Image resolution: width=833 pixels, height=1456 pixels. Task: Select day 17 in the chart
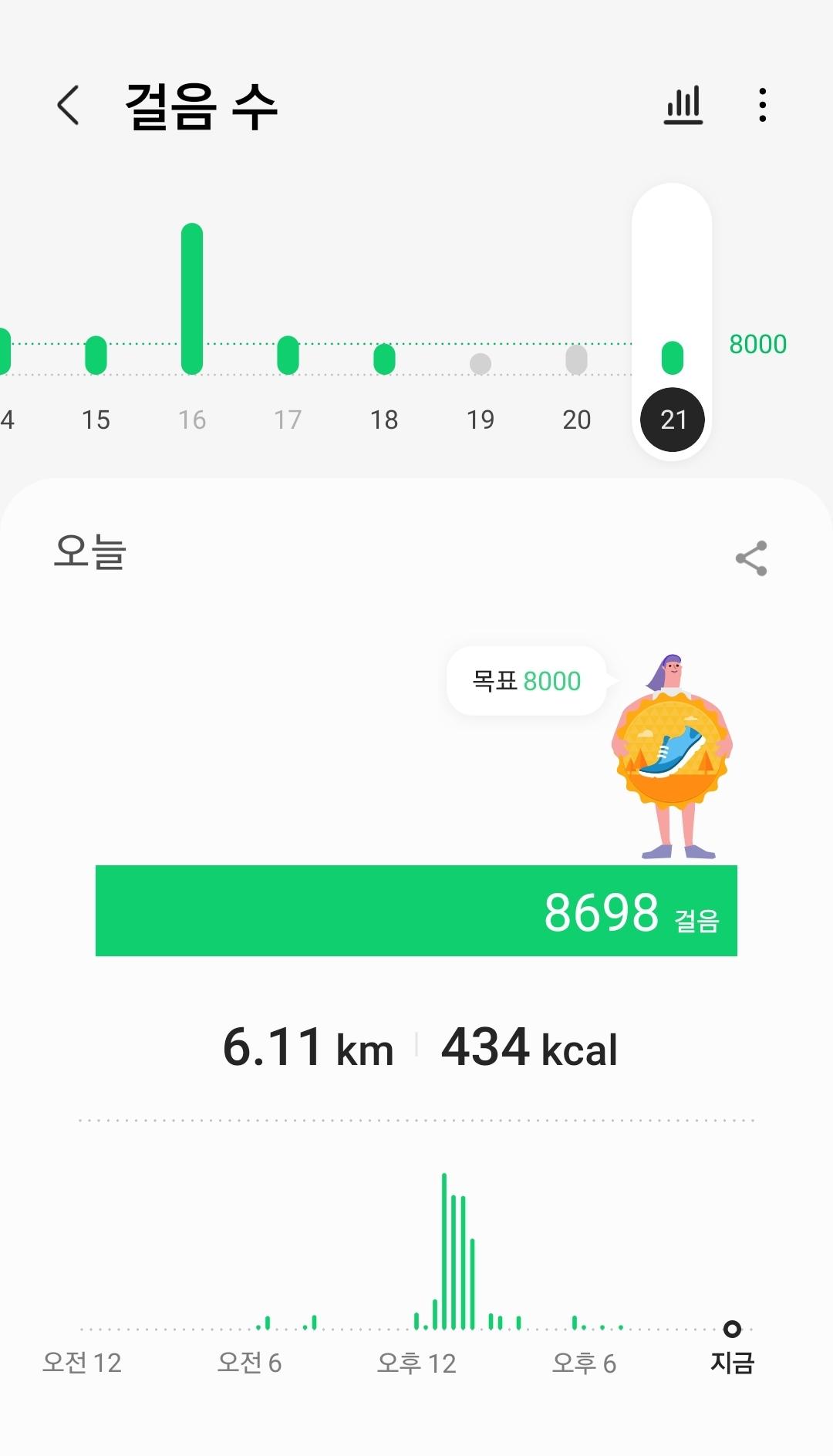click(288, 420)
